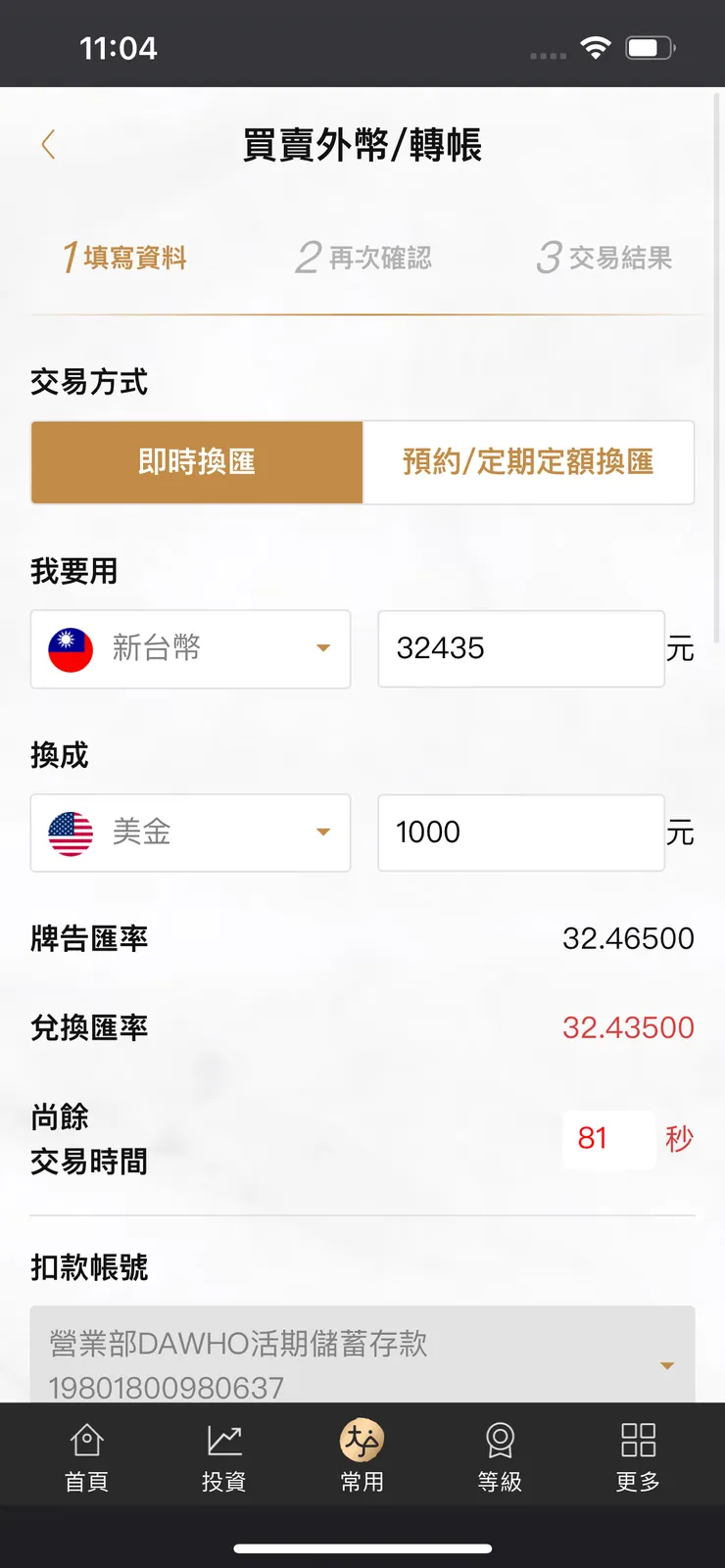Select the 即時換匯 exchange mode
The height and width of the screenshot is (1568, 725).
[196, 462]
